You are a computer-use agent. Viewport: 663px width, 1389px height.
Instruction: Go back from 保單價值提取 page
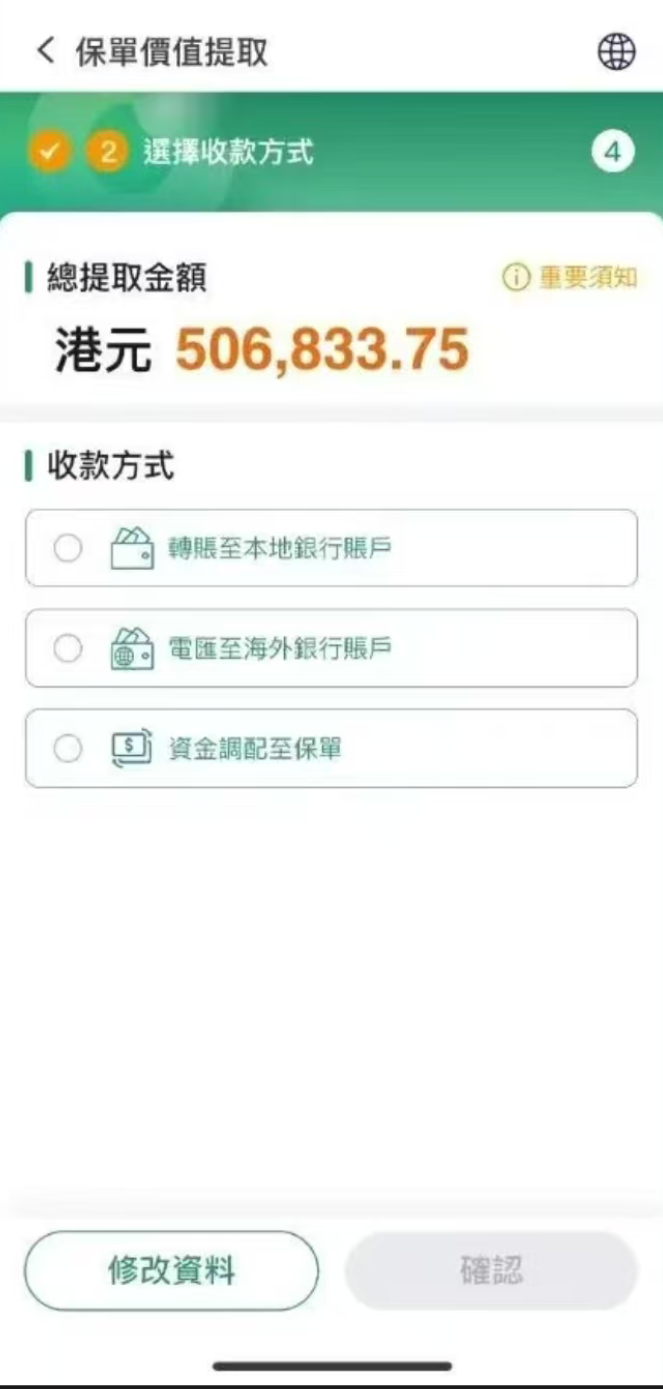[x=46, y=50]
